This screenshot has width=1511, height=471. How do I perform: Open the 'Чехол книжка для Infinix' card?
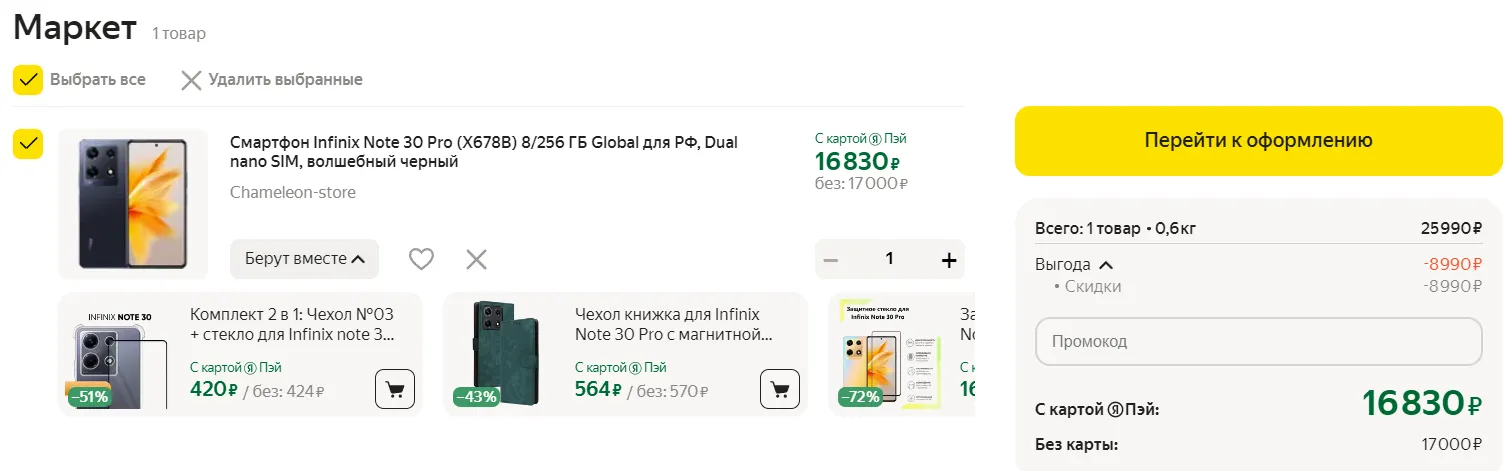point(667,324)
